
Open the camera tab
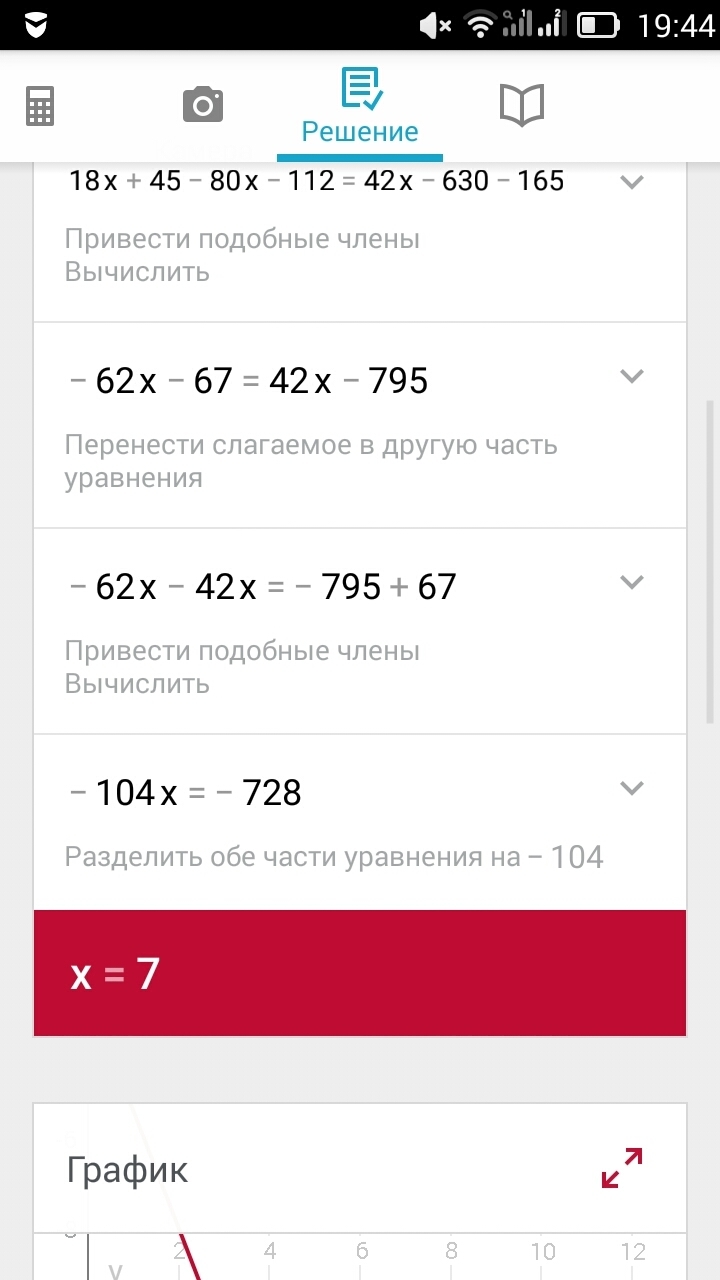(202, 105)
